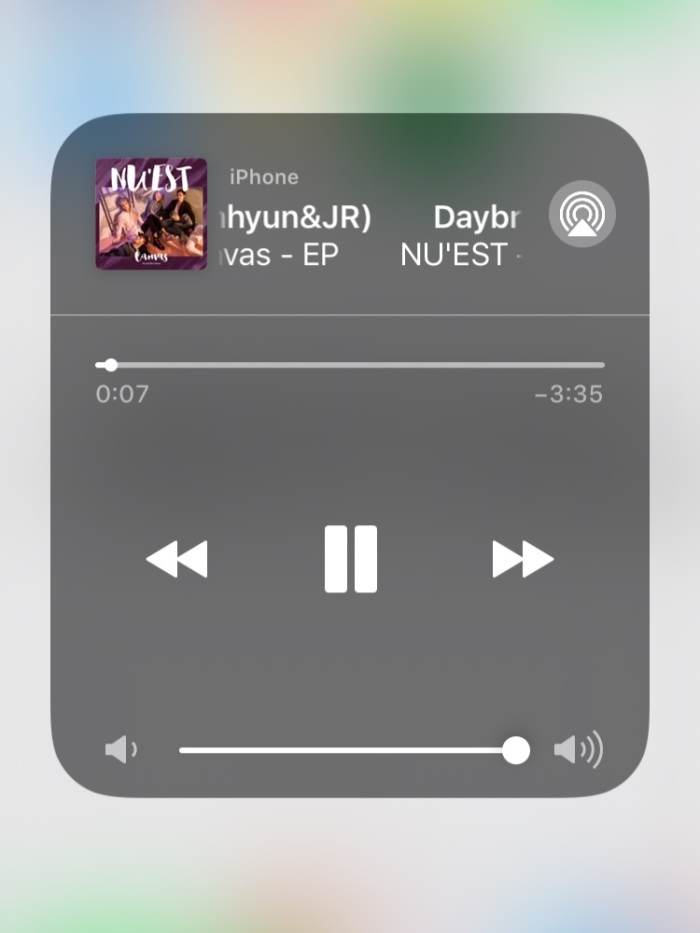Skip to the next track

tap(522, 559)
